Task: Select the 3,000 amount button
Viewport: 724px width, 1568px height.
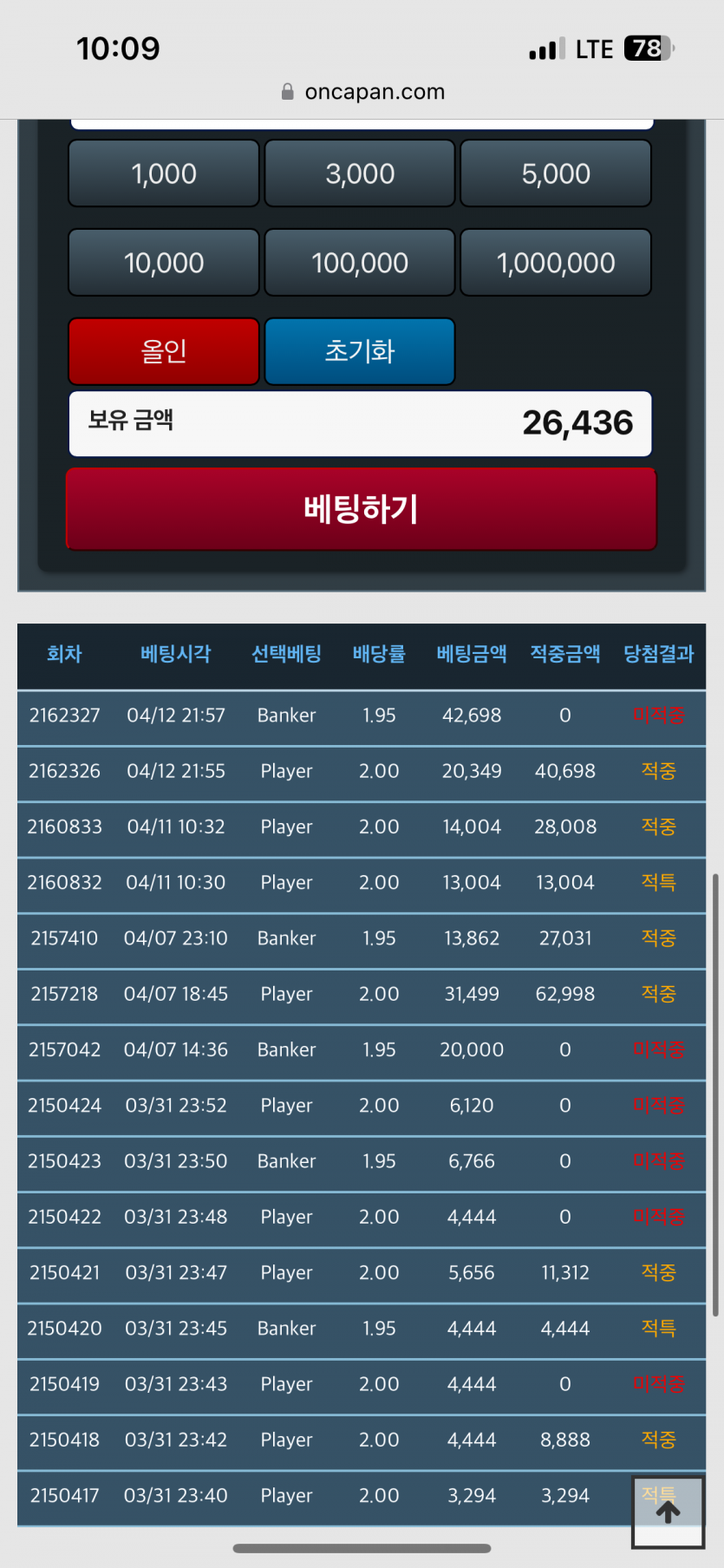Action: (360, 173)
